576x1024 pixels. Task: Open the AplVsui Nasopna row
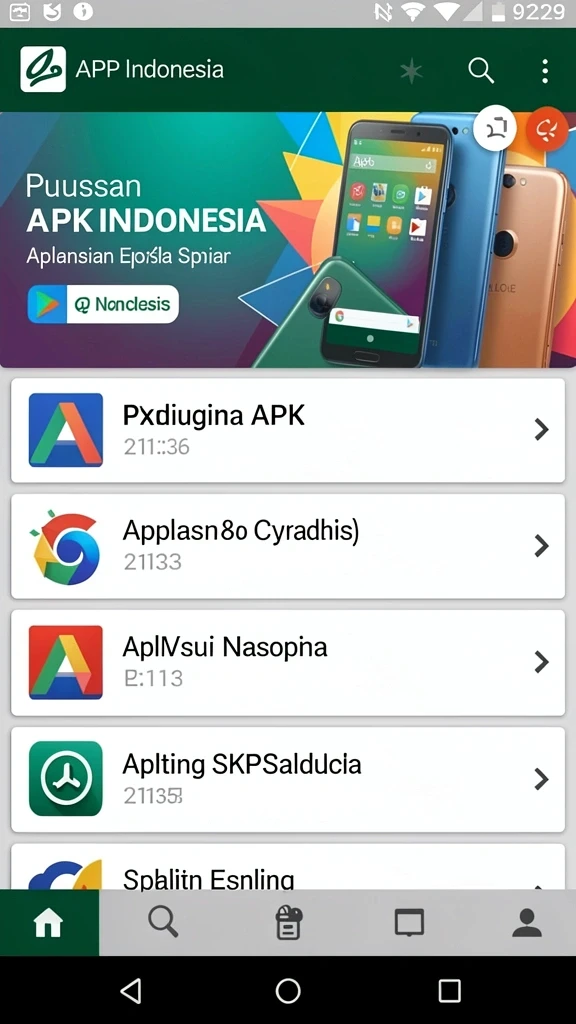[288, 662]
